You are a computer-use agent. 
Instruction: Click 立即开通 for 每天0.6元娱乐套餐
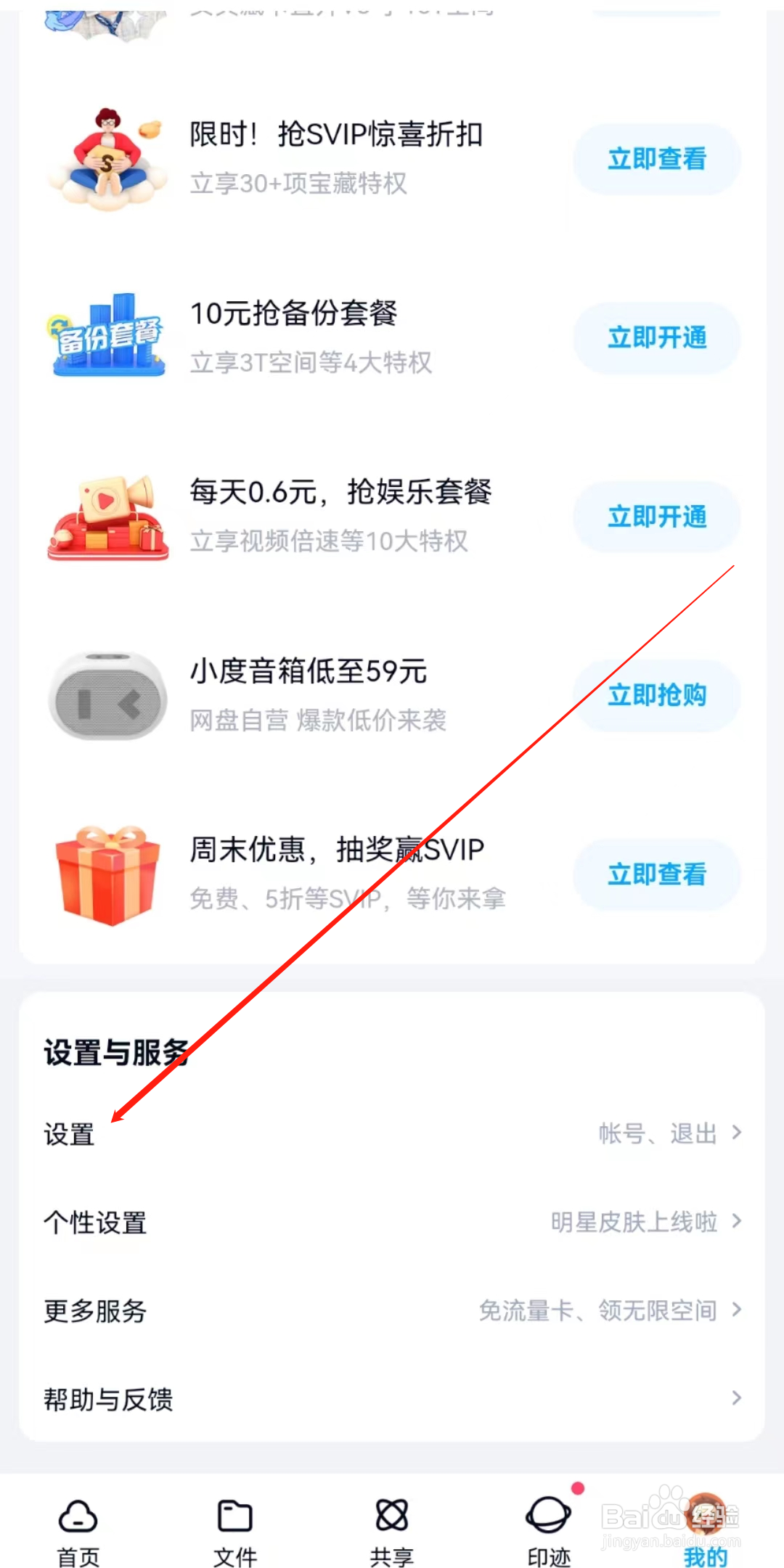pos(656,517)
